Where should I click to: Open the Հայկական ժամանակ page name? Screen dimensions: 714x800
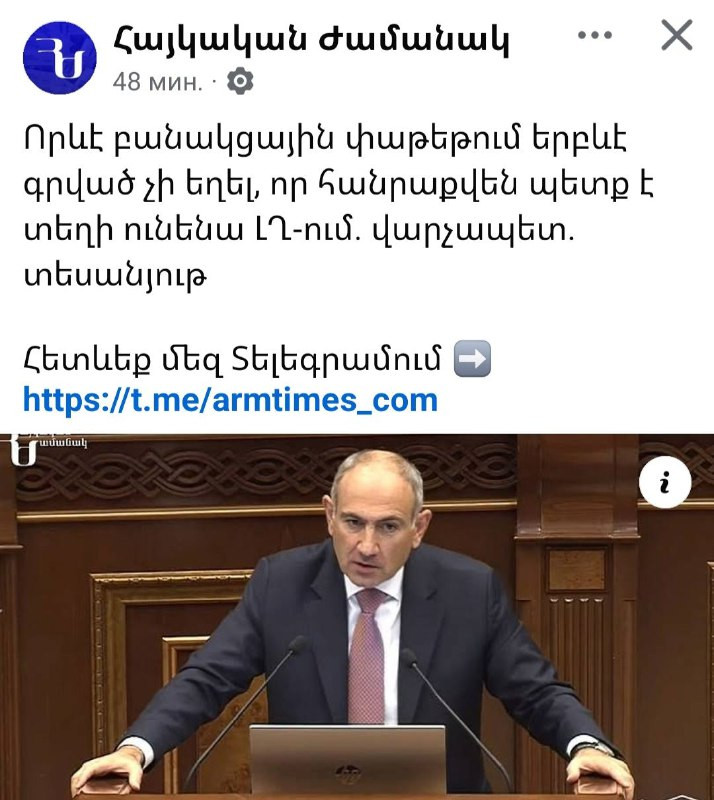pyautogui.click(x=311, y=40)
